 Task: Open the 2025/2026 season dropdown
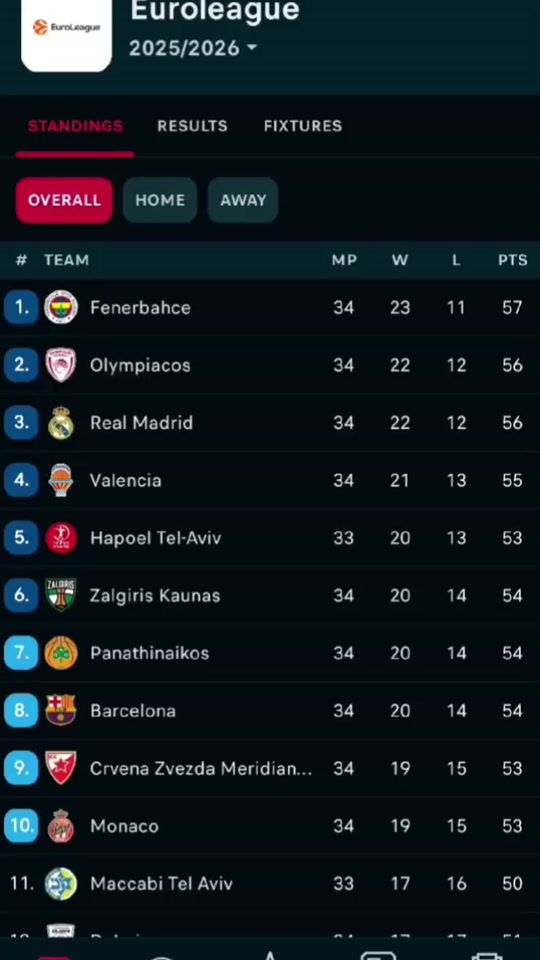193,48
